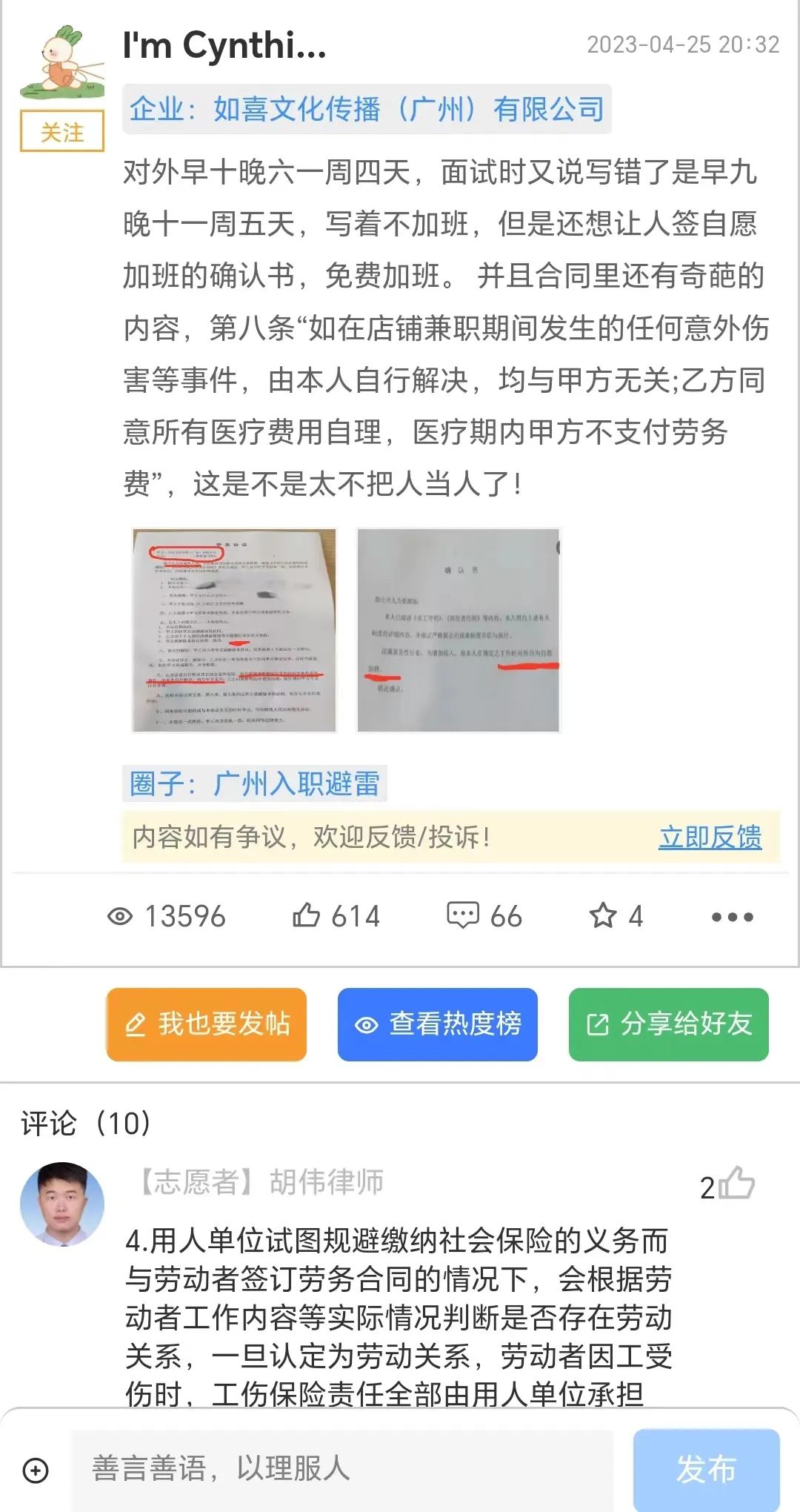Image resolution: width=800 pixels, height=1512 pixels.
Task: Tap 我也要发帖 to create a post
Action: pos(207,1024)
